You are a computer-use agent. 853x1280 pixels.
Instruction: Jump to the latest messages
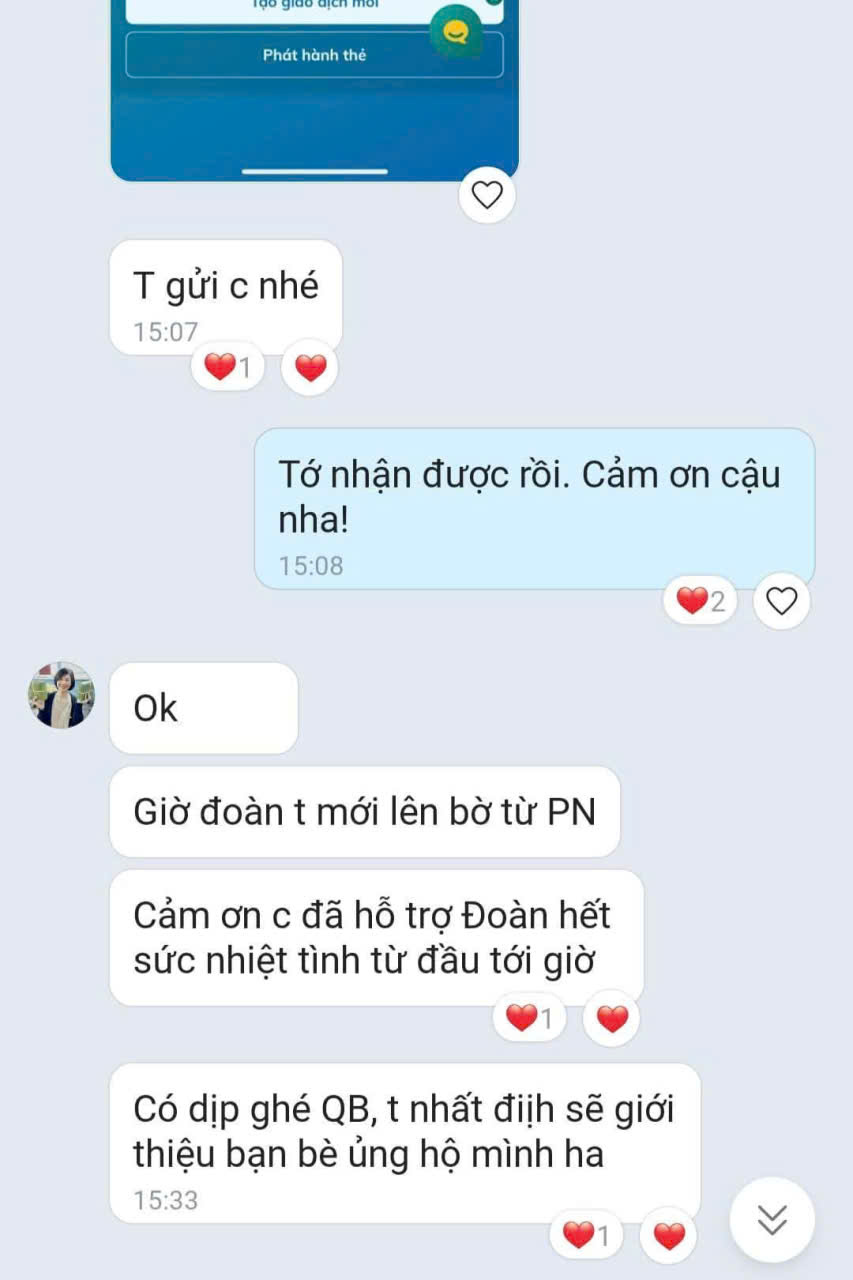point(772,1219)
